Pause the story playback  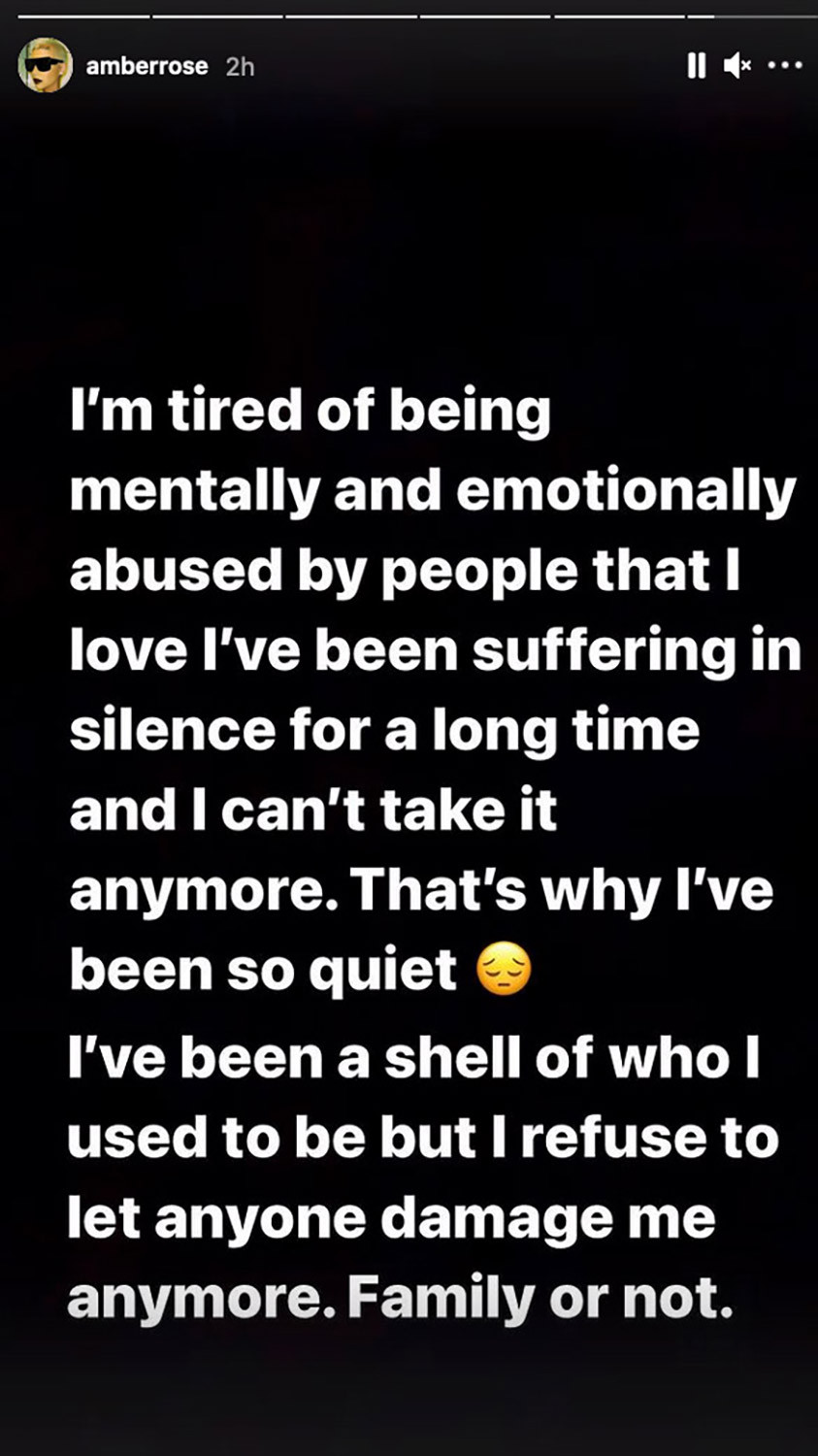pyautogui.click(x=696, y=66)
